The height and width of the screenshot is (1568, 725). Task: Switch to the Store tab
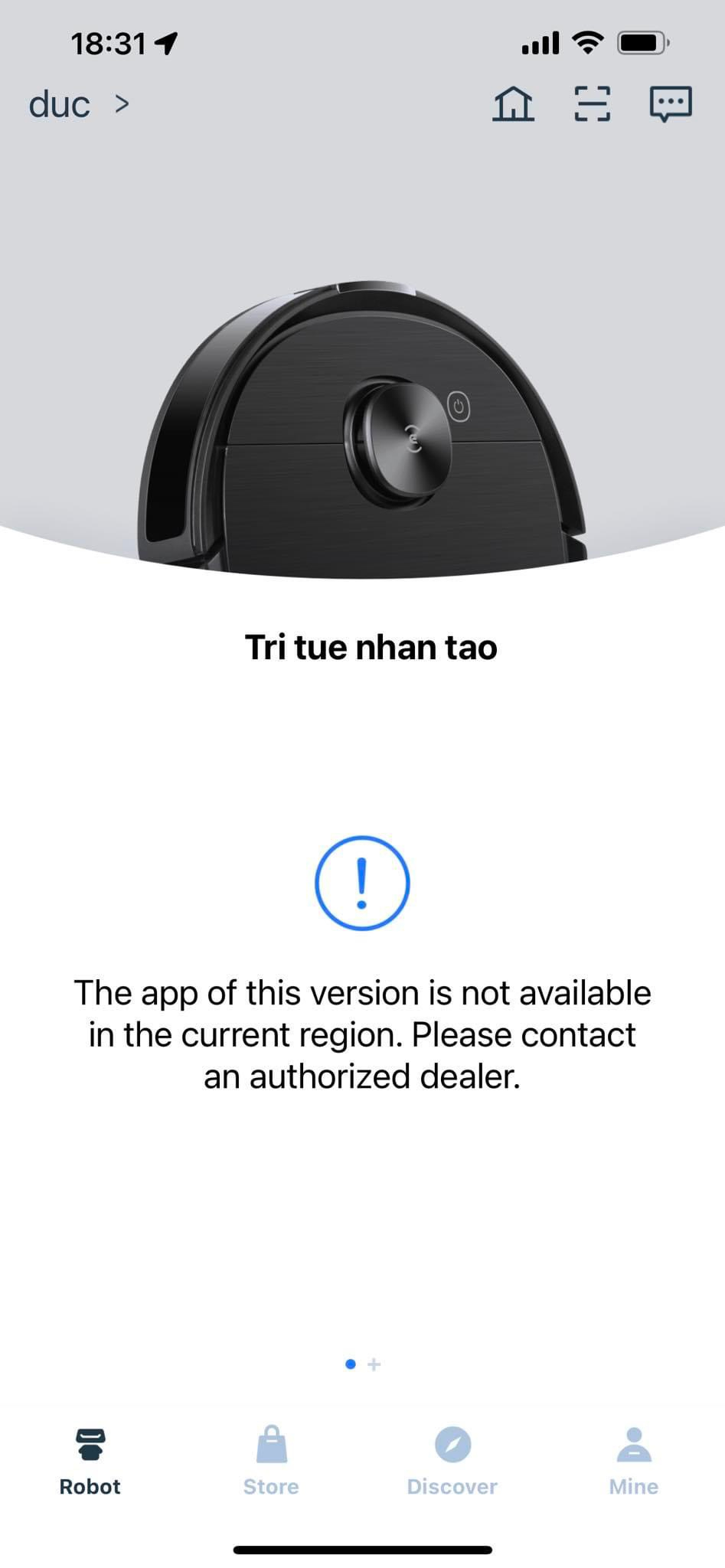point(270,1459)
